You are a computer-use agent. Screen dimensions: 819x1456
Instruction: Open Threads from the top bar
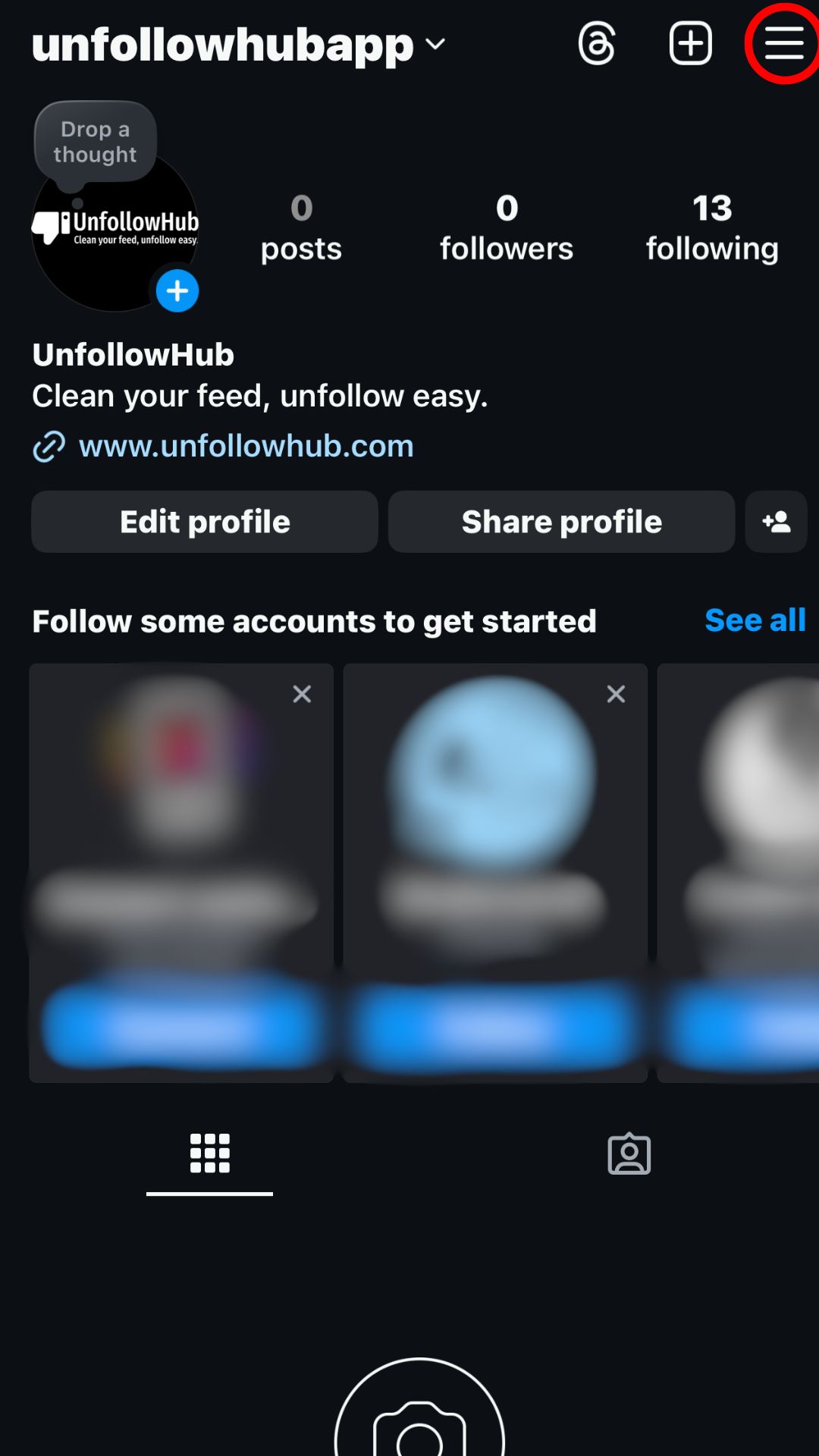tap(597, 43)
